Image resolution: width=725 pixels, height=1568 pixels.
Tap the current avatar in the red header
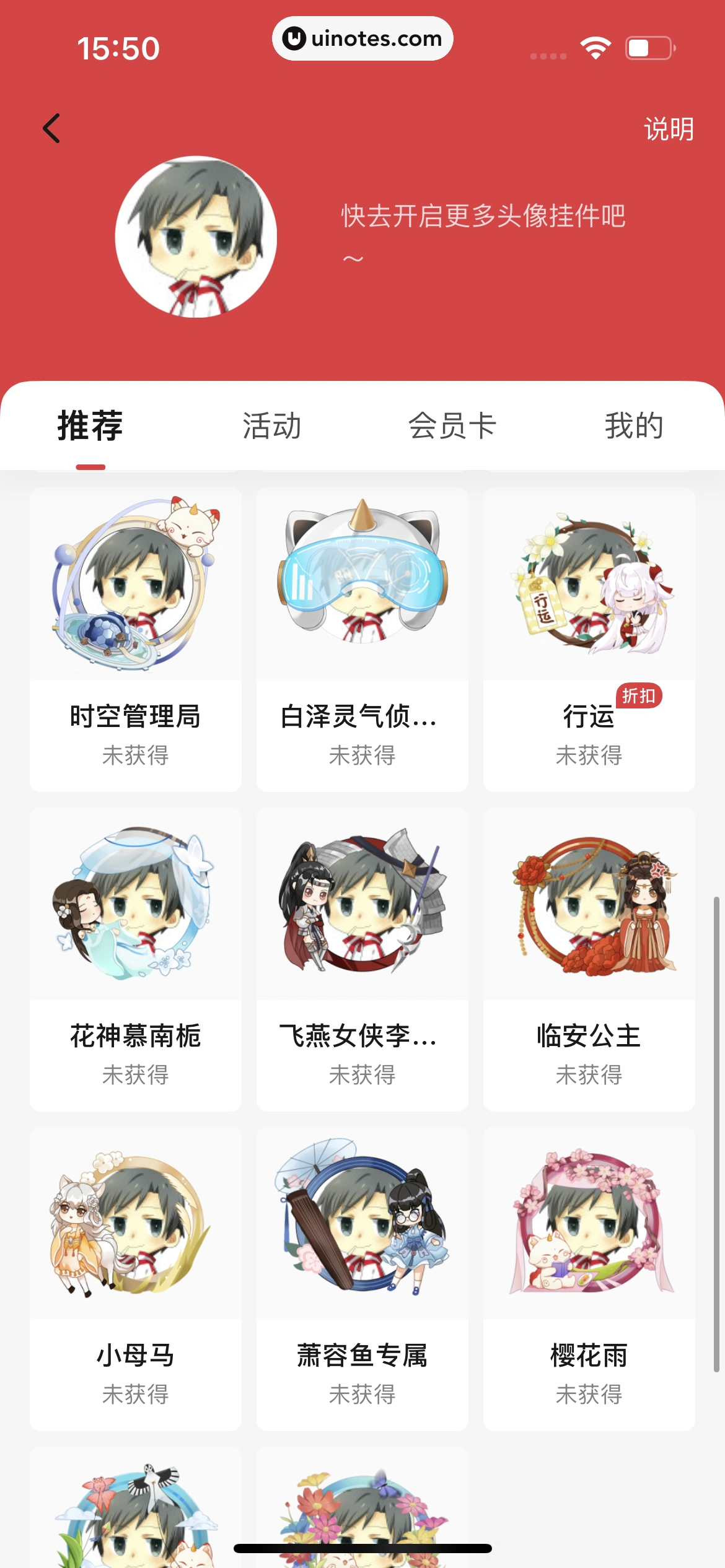click(195, 237)
